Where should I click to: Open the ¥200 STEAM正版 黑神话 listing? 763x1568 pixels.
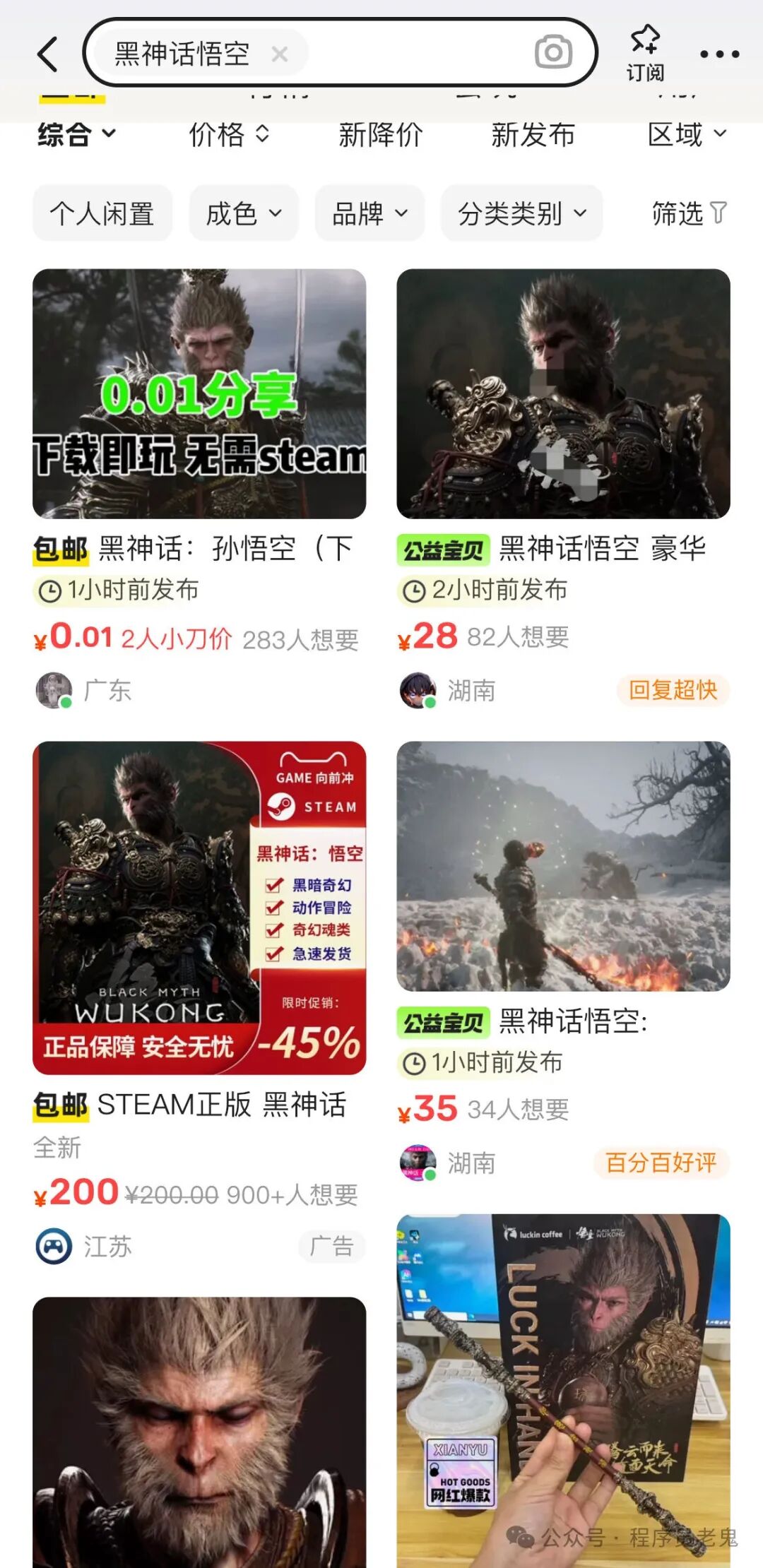(199, 1003)
